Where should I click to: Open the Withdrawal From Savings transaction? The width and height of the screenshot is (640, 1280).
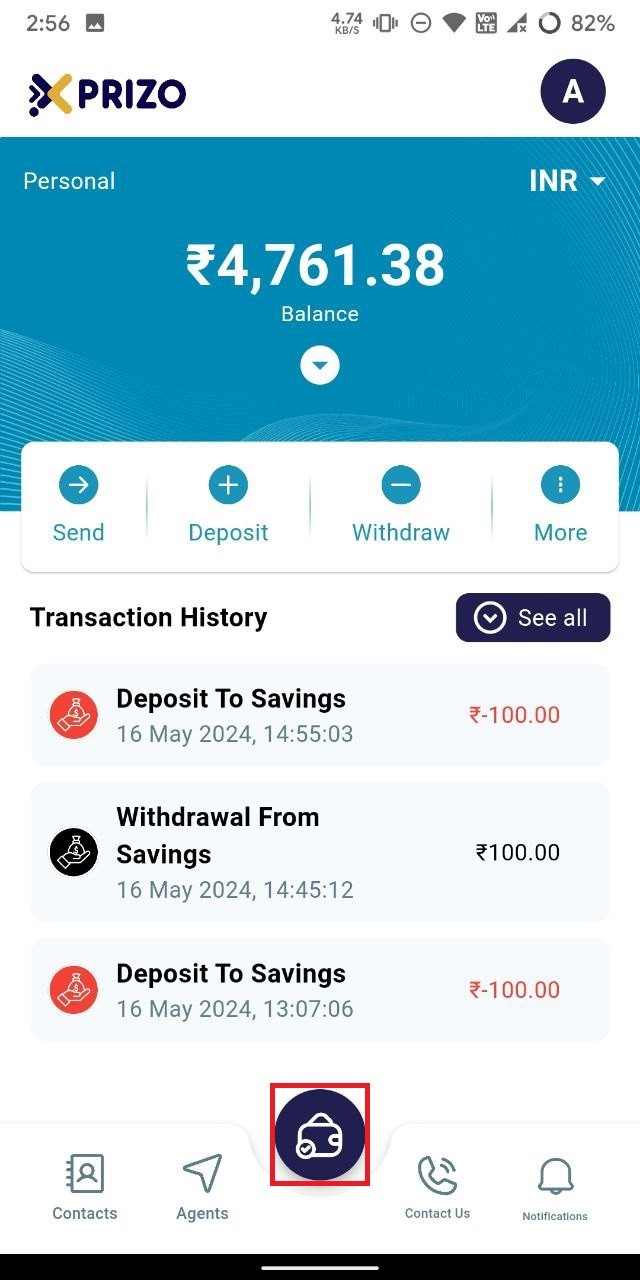pyautogui.click(x=320, y=852)
